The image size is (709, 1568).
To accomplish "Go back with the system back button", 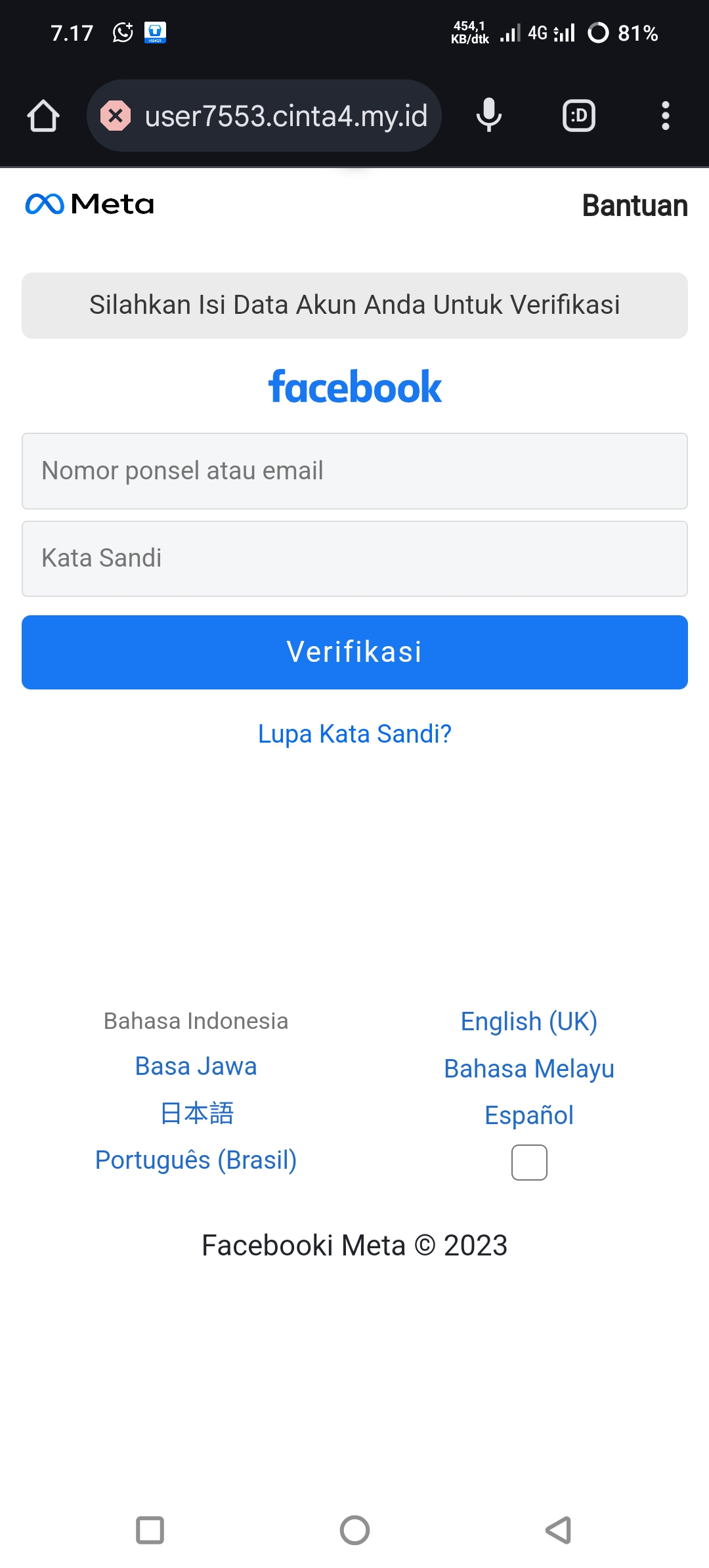I will pos(559,1530).
